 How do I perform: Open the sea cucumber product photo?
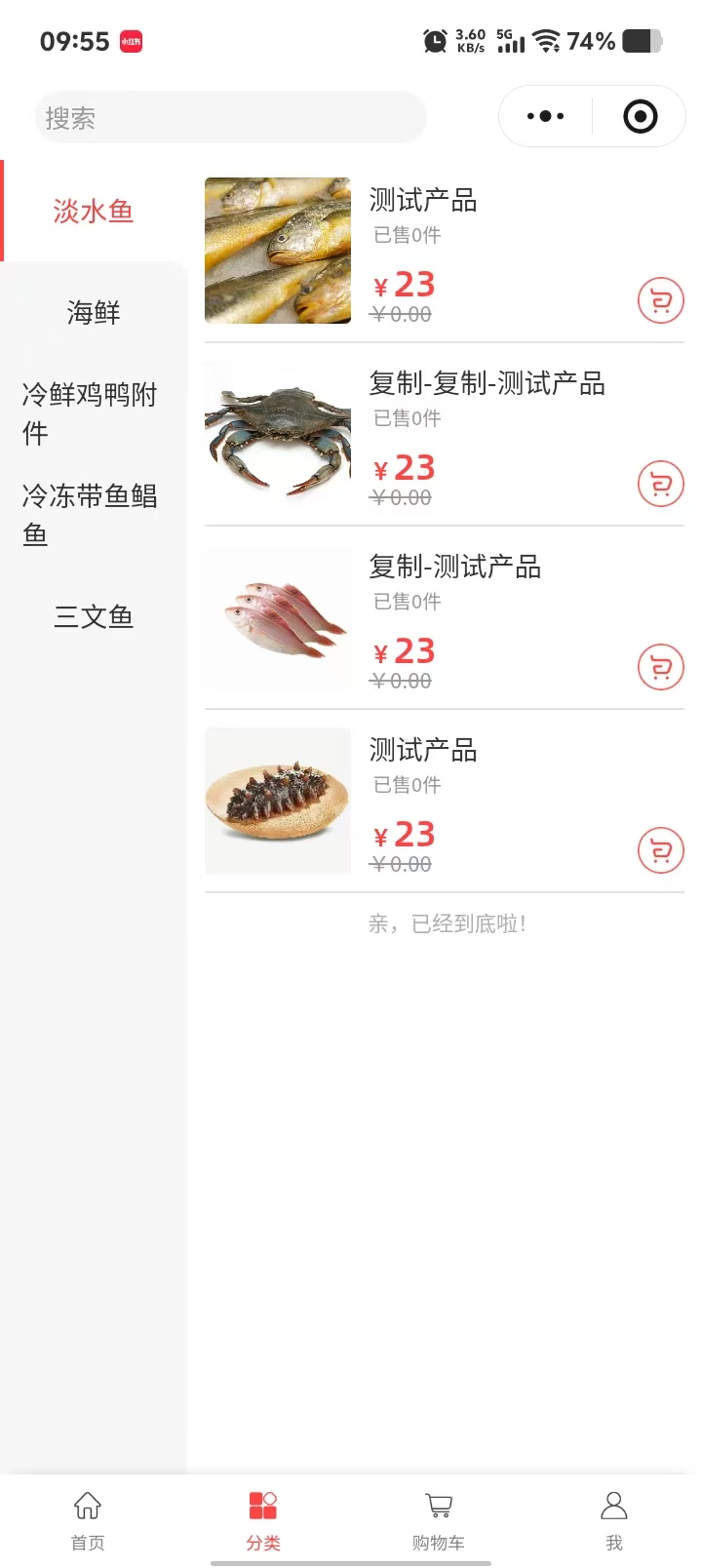coord(278,801)
